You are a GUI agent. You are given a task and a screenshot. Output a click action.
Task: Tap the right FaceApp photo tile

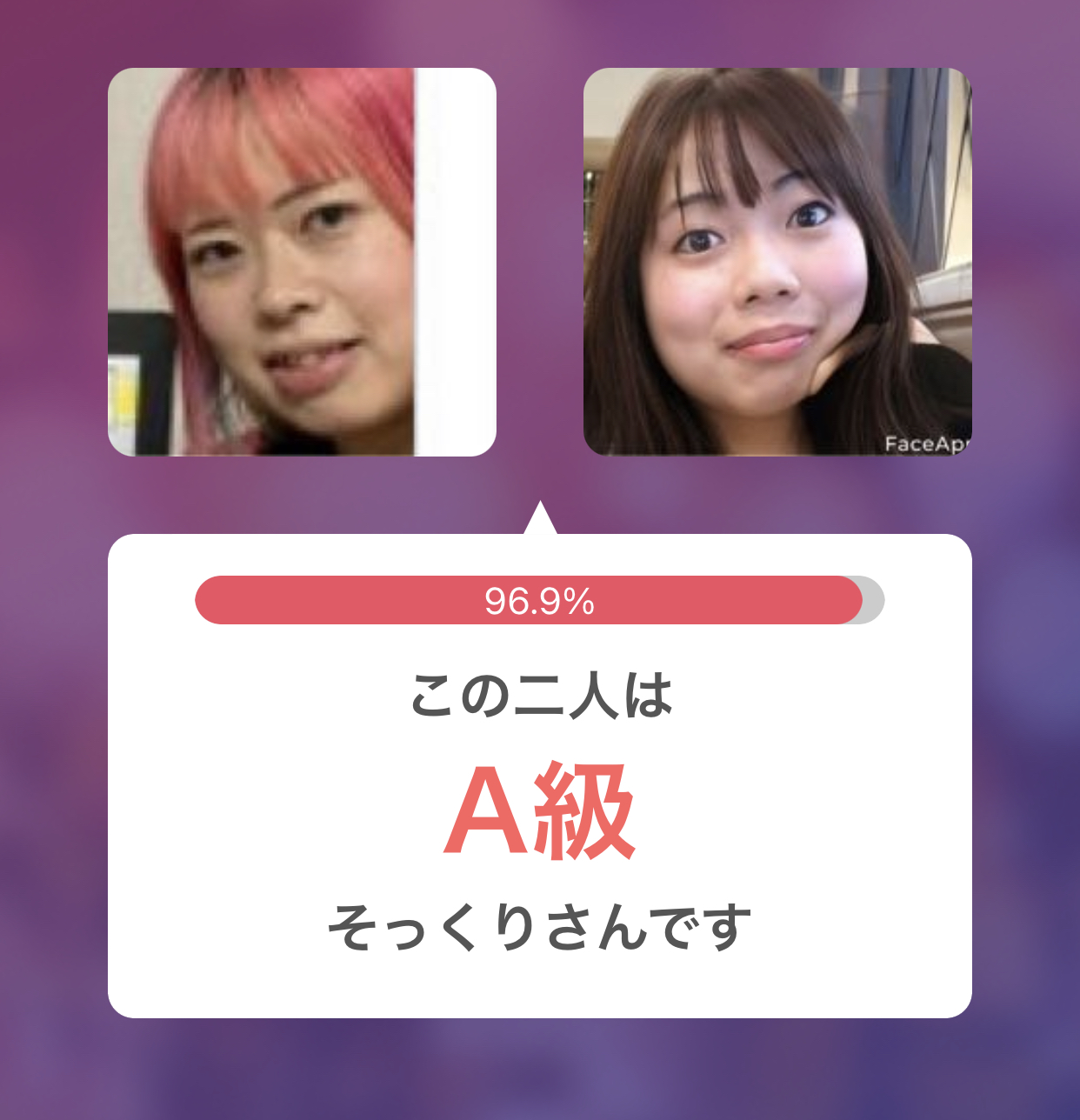point(777,262)
